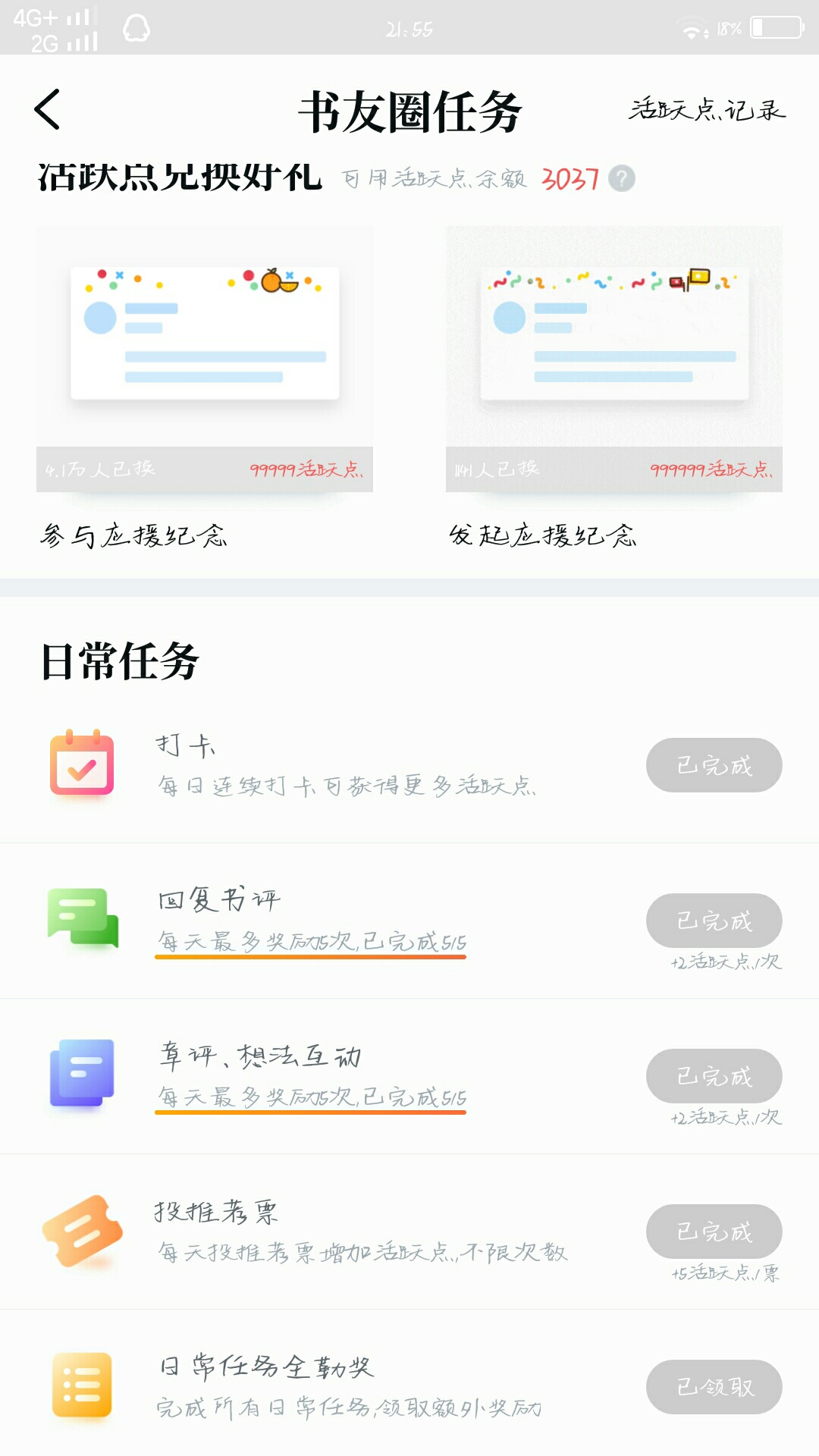Screen dimensions: 819x1456
Task: Tap 已完成 button for 章评、想法互动
Action: [714, 1076]
